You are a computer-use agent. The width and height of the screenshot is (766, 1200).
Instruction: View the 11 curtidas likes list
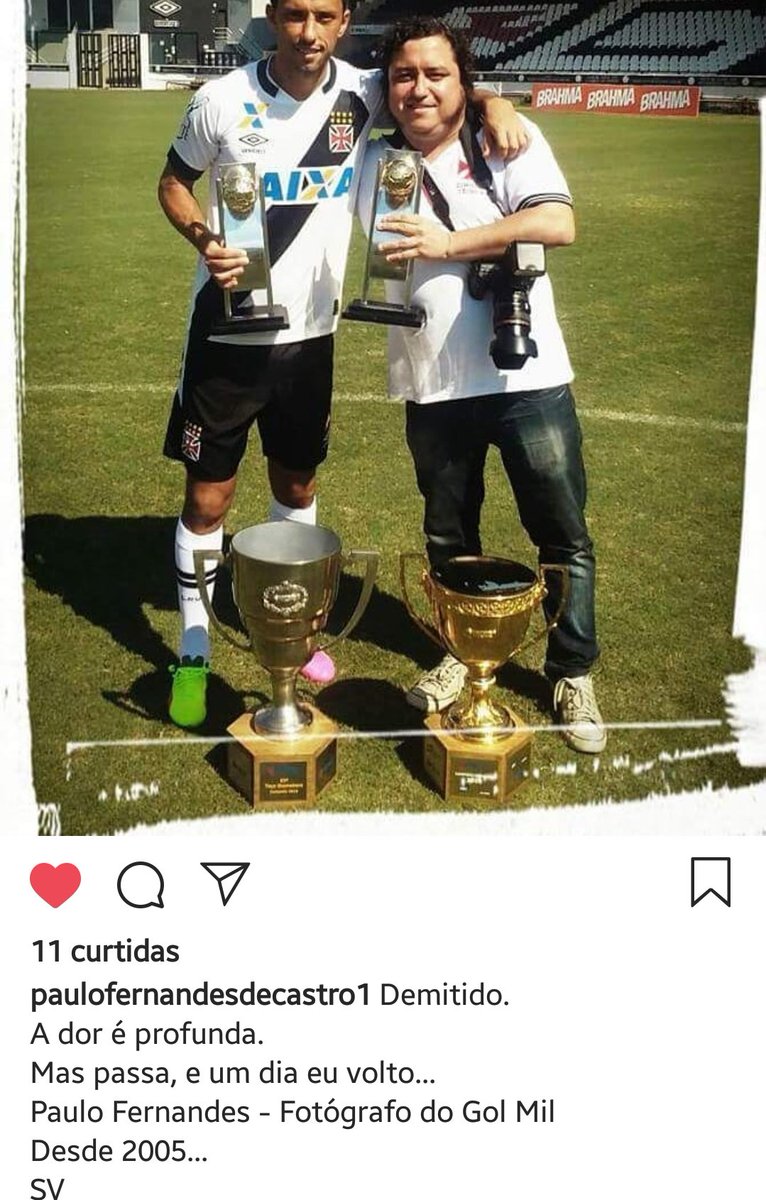point(105,951)
